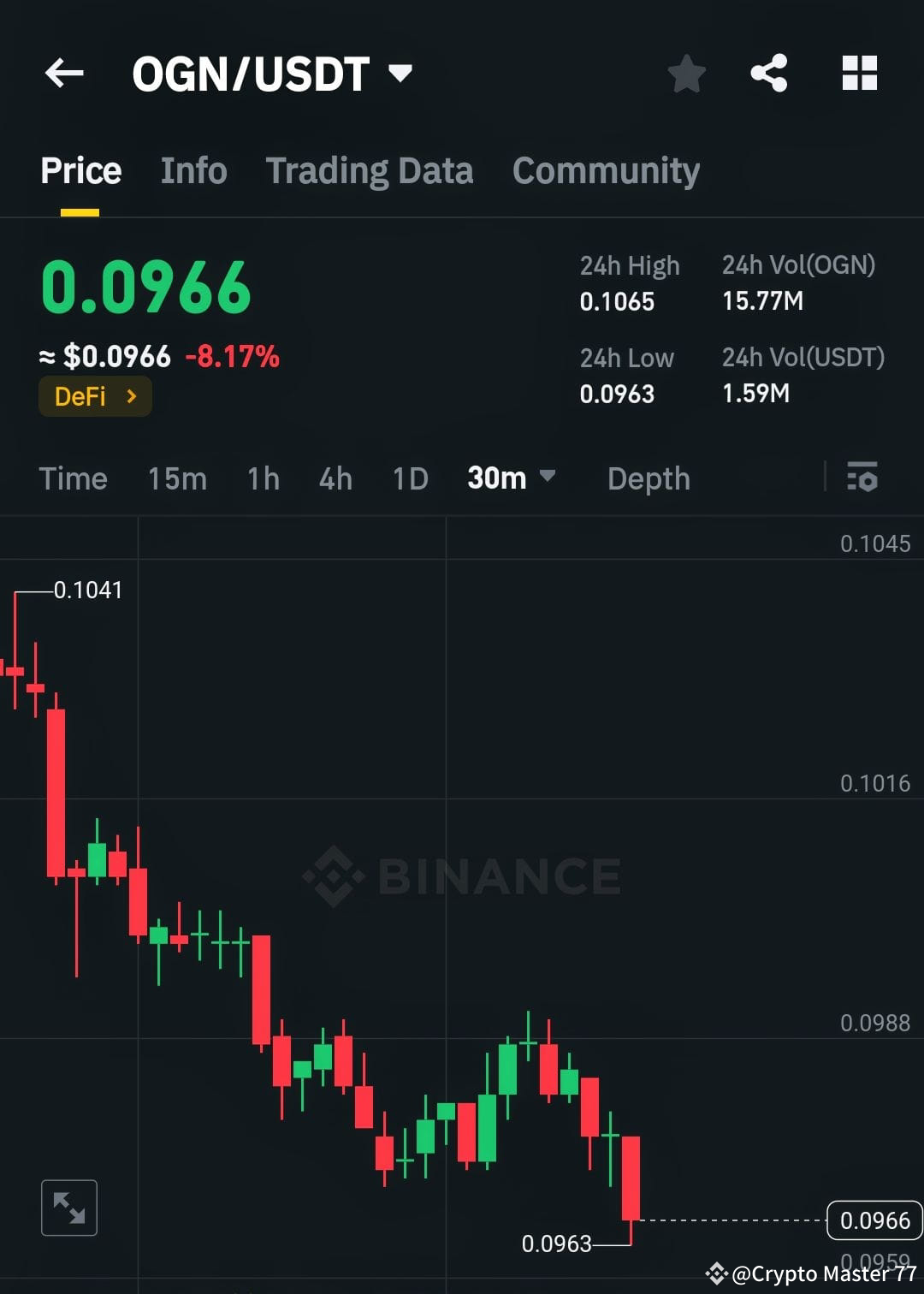Select the 4h timeframe option
Viewport: 924px width, 1294px height.
pos(335,478)
